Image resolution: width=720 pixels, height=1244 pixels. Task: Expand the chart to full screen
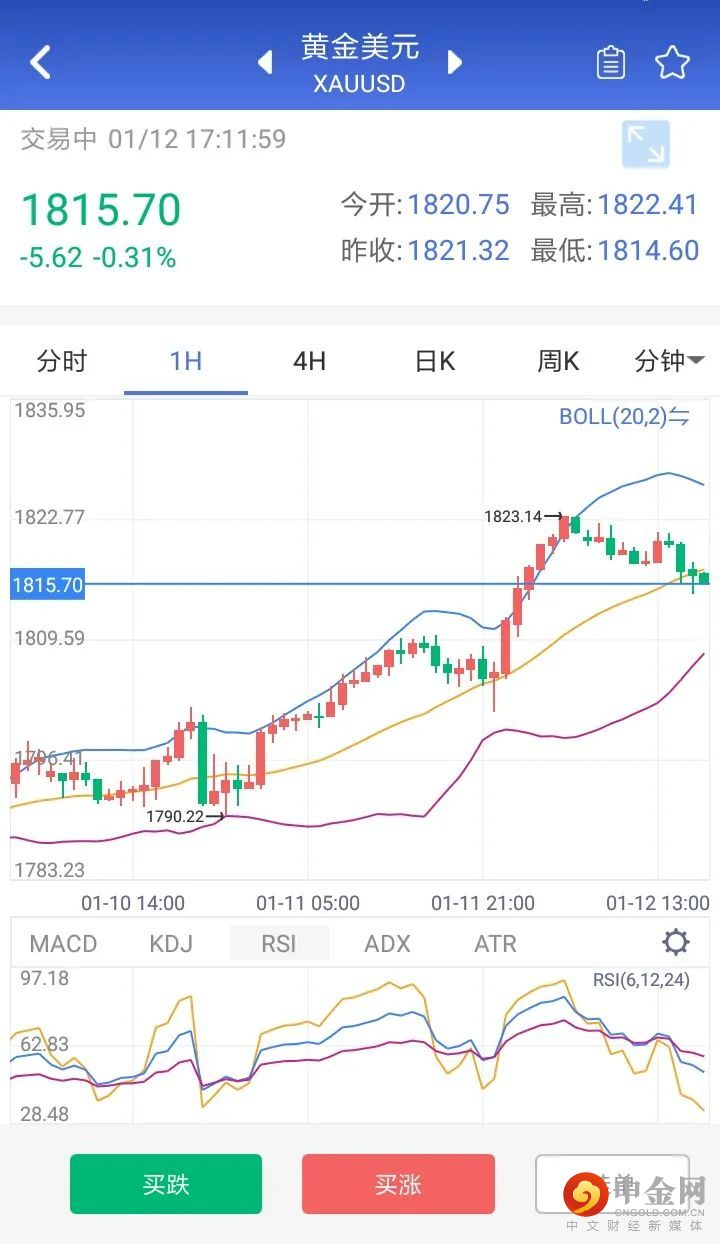(x=645, y=144)
